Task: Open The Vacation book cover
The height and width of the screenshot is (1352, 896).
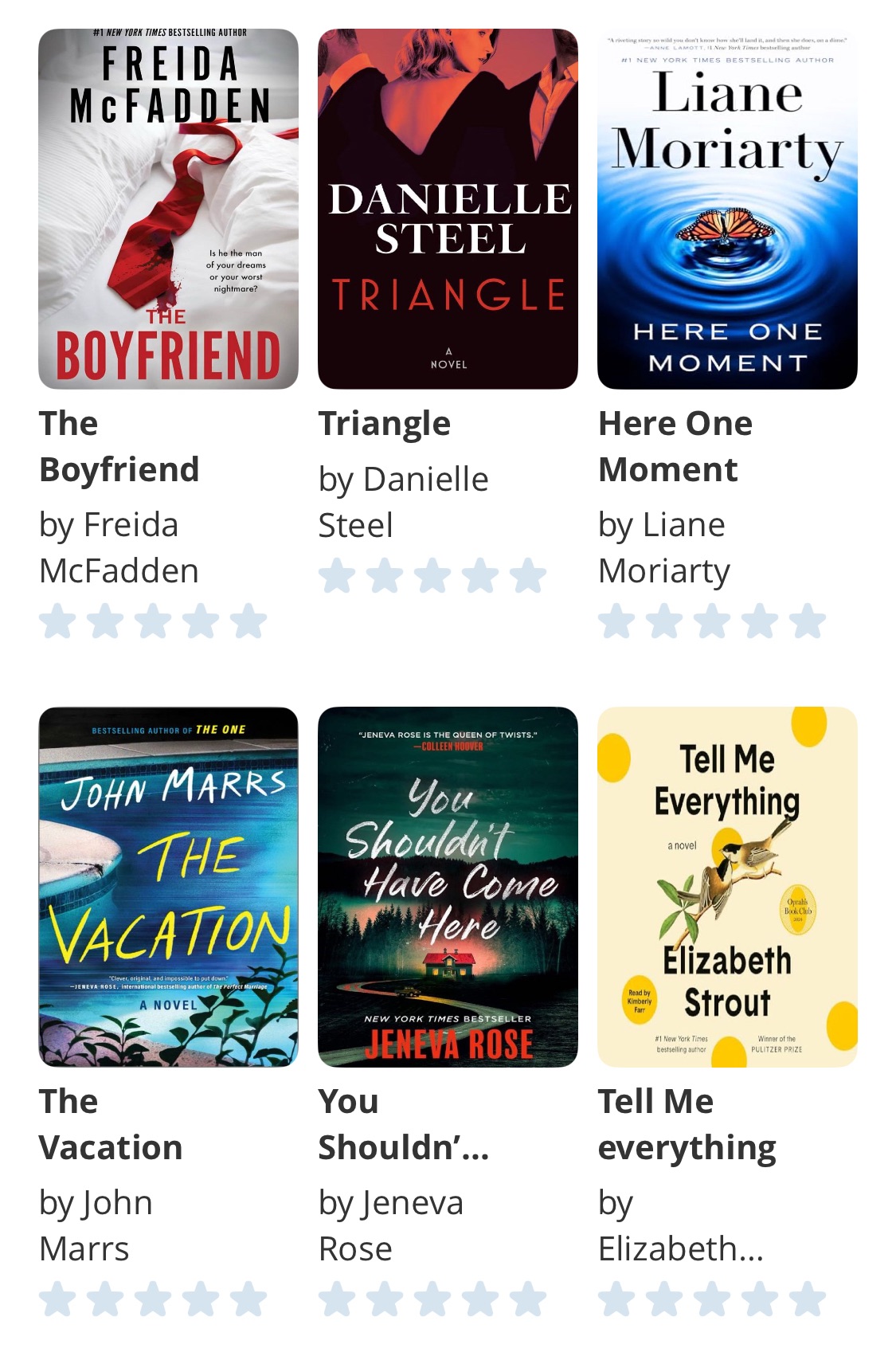Action: pos(168,887)
